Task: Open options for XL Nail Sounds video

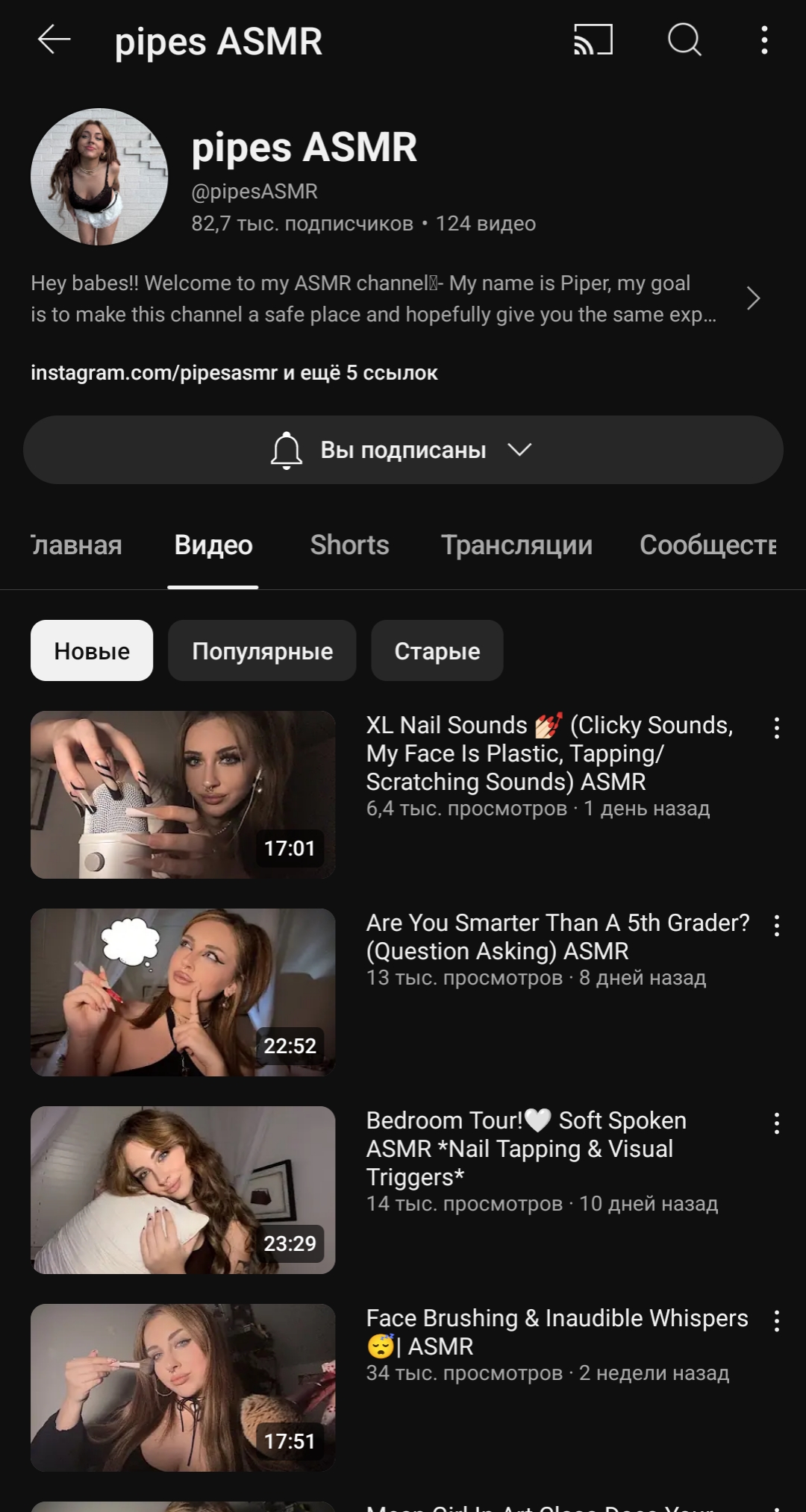Action: click(777, 728)
